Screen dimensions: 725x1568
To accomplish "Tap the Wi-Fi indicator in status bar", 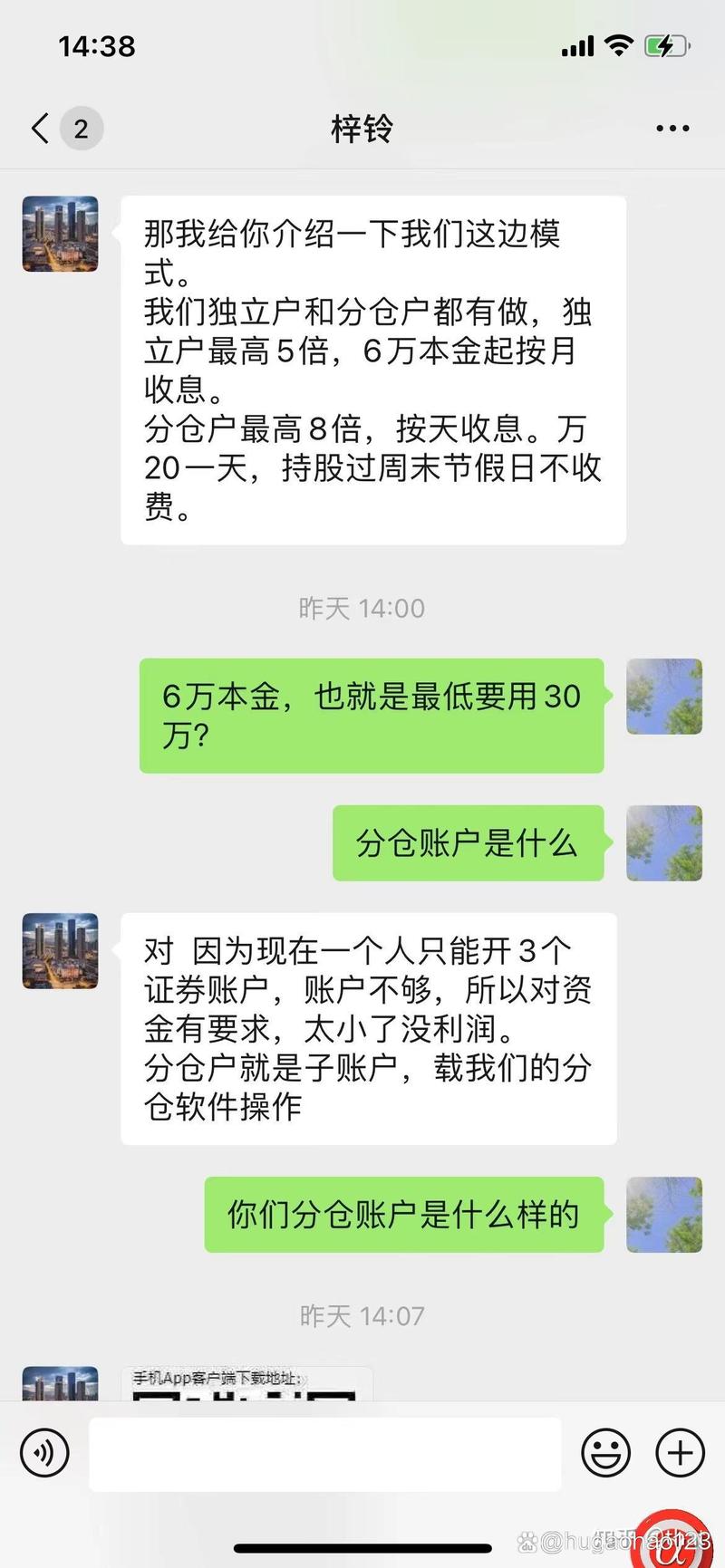I will click(617, 45).
